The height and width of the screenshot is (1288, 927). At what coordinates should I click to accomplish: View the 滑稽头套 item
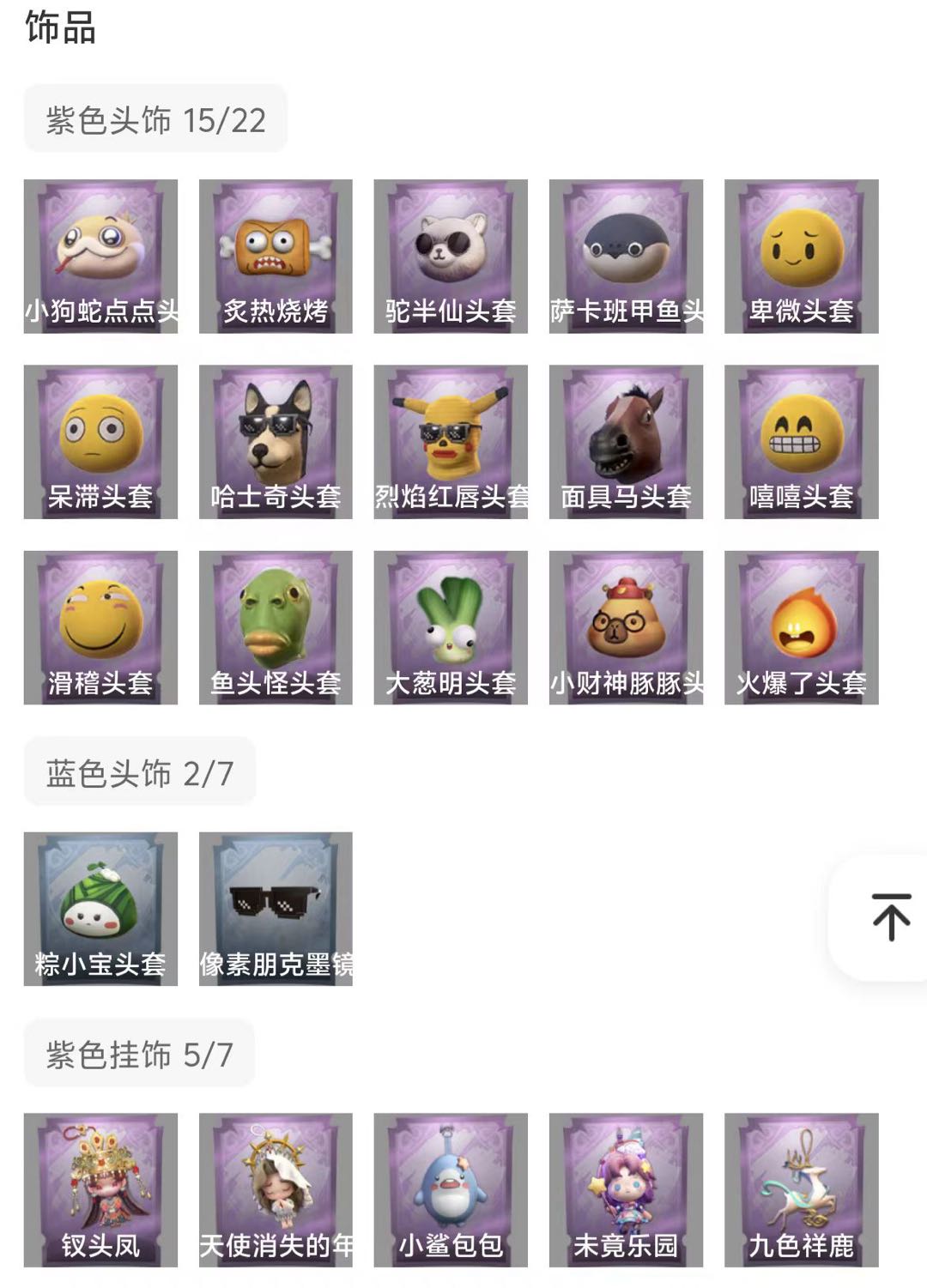click(100, 627)
